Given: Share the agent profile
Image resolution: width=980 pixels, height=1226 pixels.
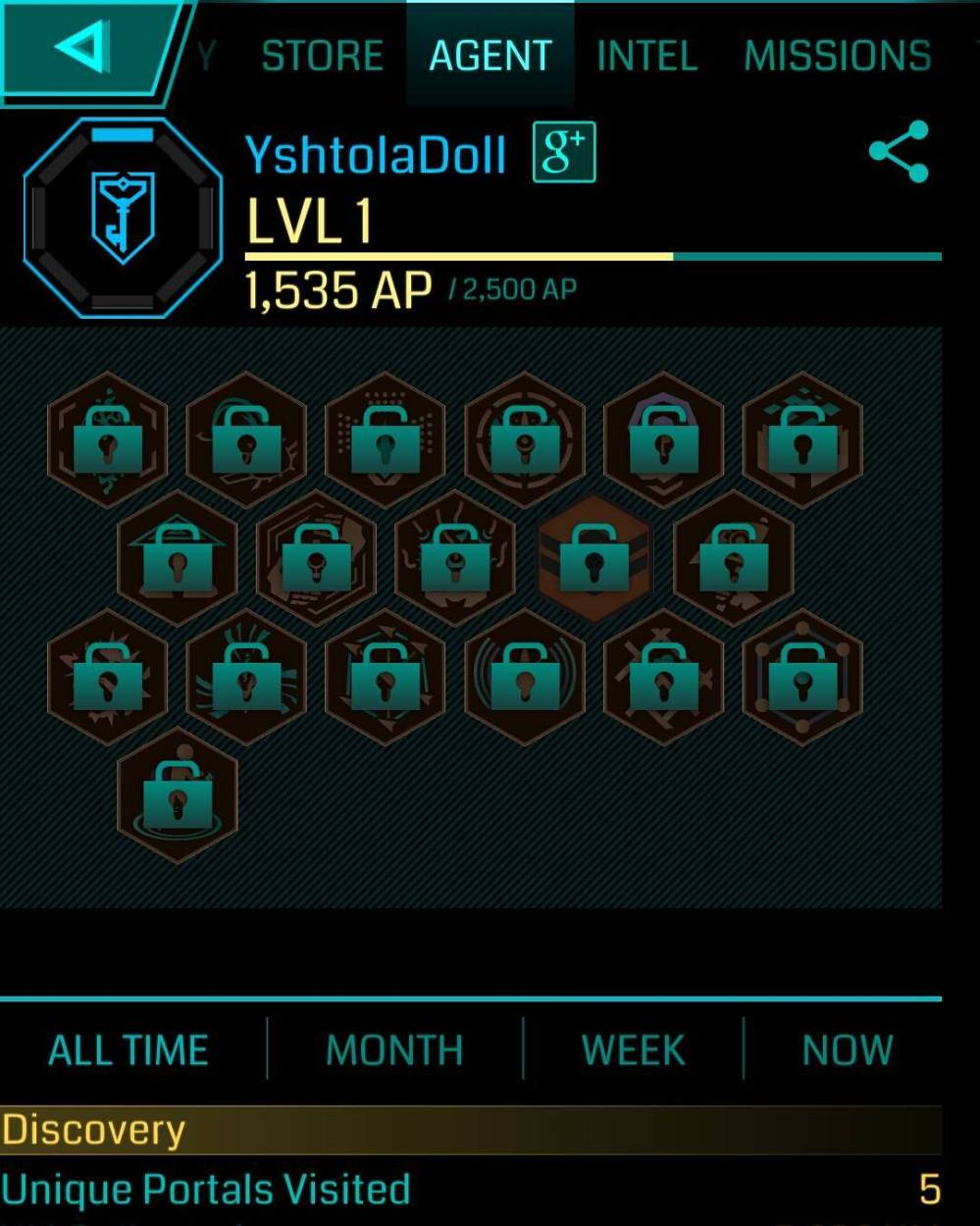Looking at the screenshot, I should (x=899, y=152).
